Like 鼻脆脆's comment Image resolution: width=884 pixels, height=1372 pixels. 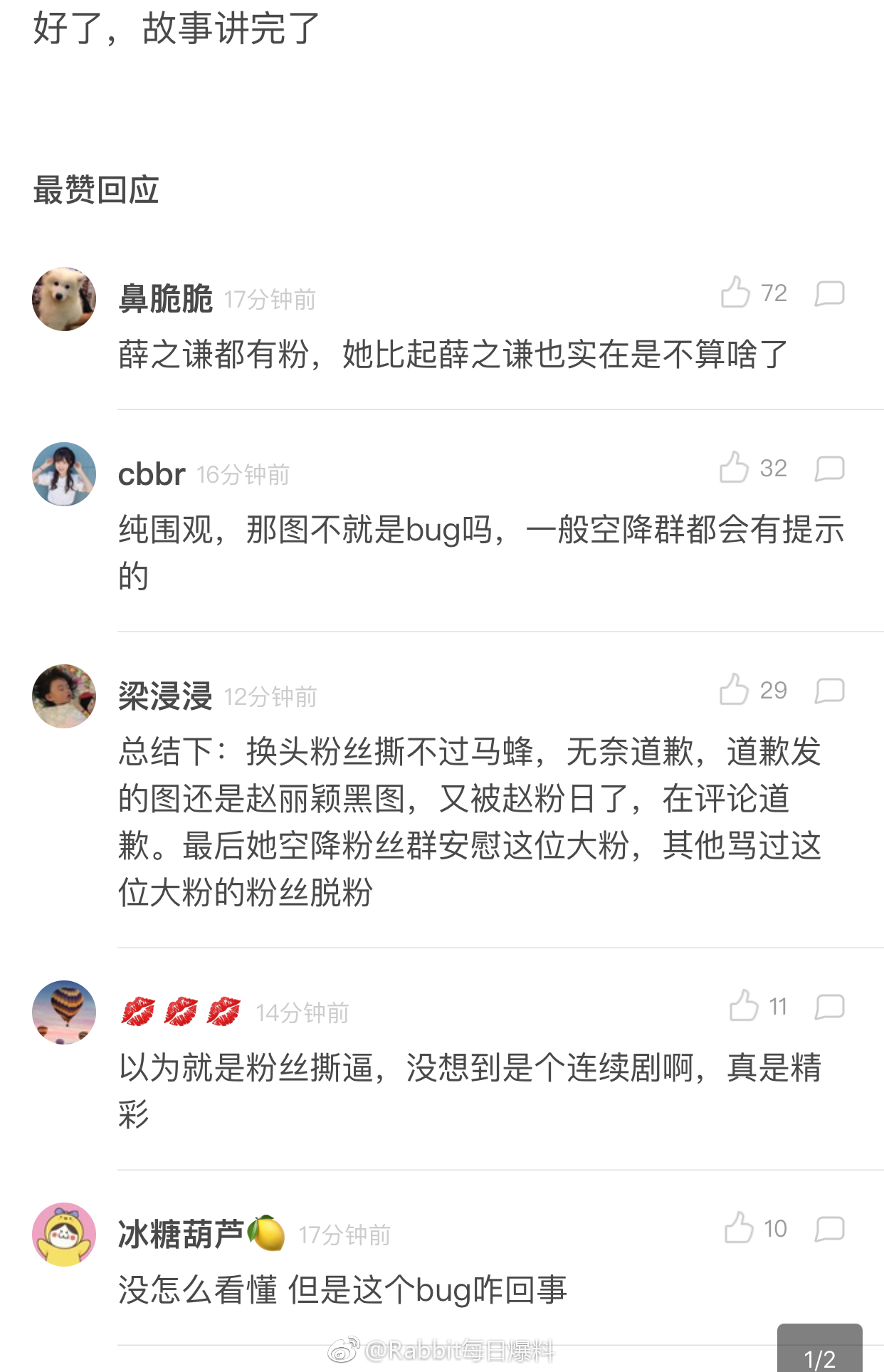pyautogui.click(x=735, y=292)
